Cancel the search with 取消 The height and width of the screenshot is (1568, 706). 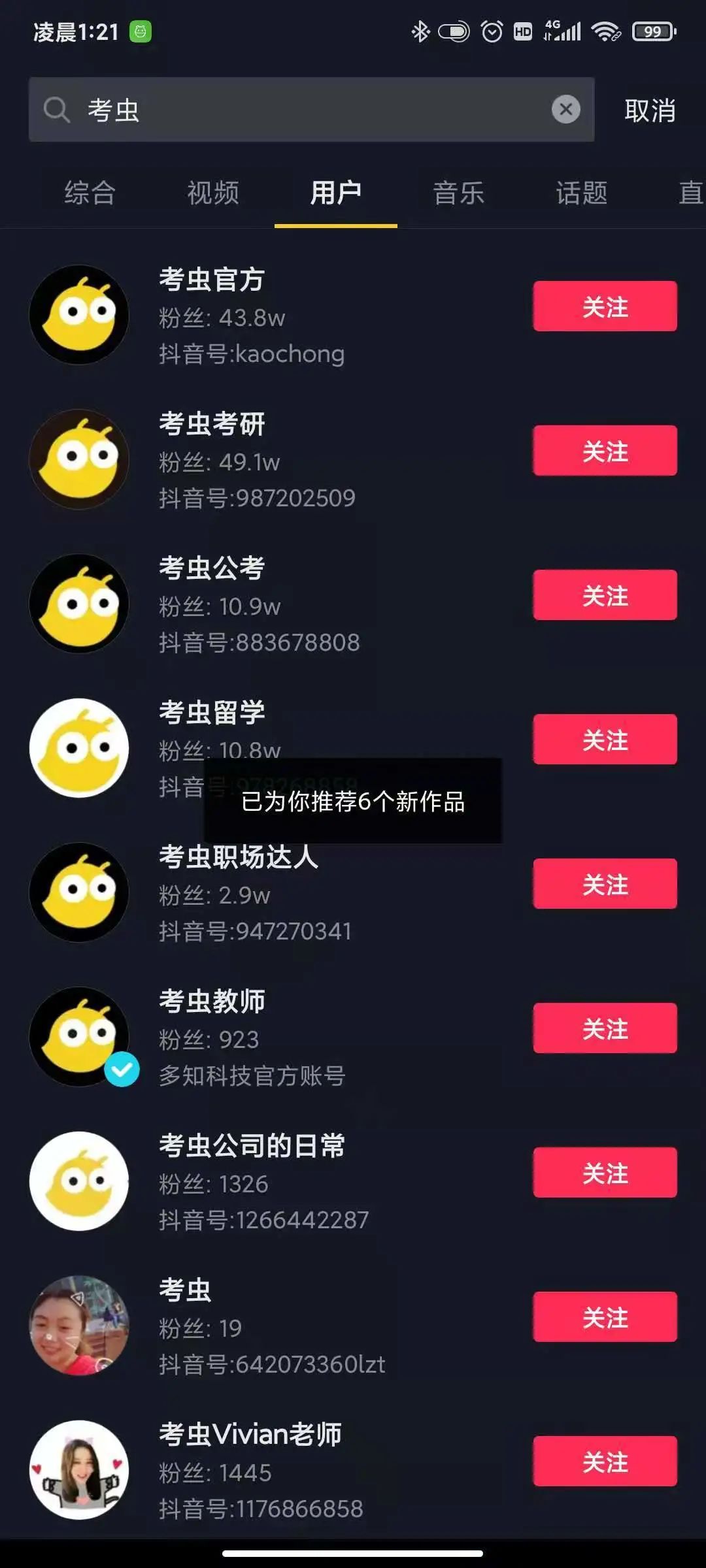pos(649,110)
